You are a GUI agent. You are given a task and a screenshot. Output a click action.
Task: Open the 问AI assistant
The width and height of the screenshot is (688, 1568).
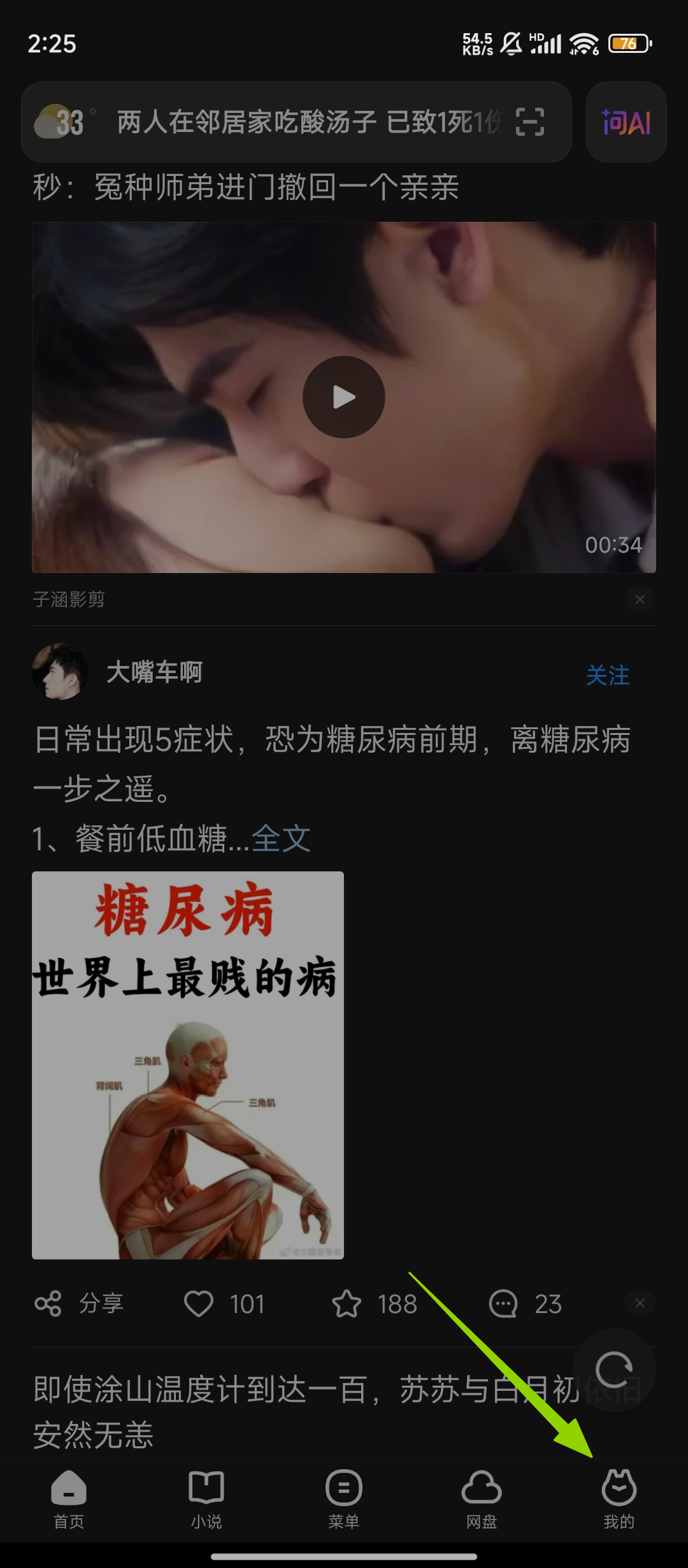click(626, 122)
